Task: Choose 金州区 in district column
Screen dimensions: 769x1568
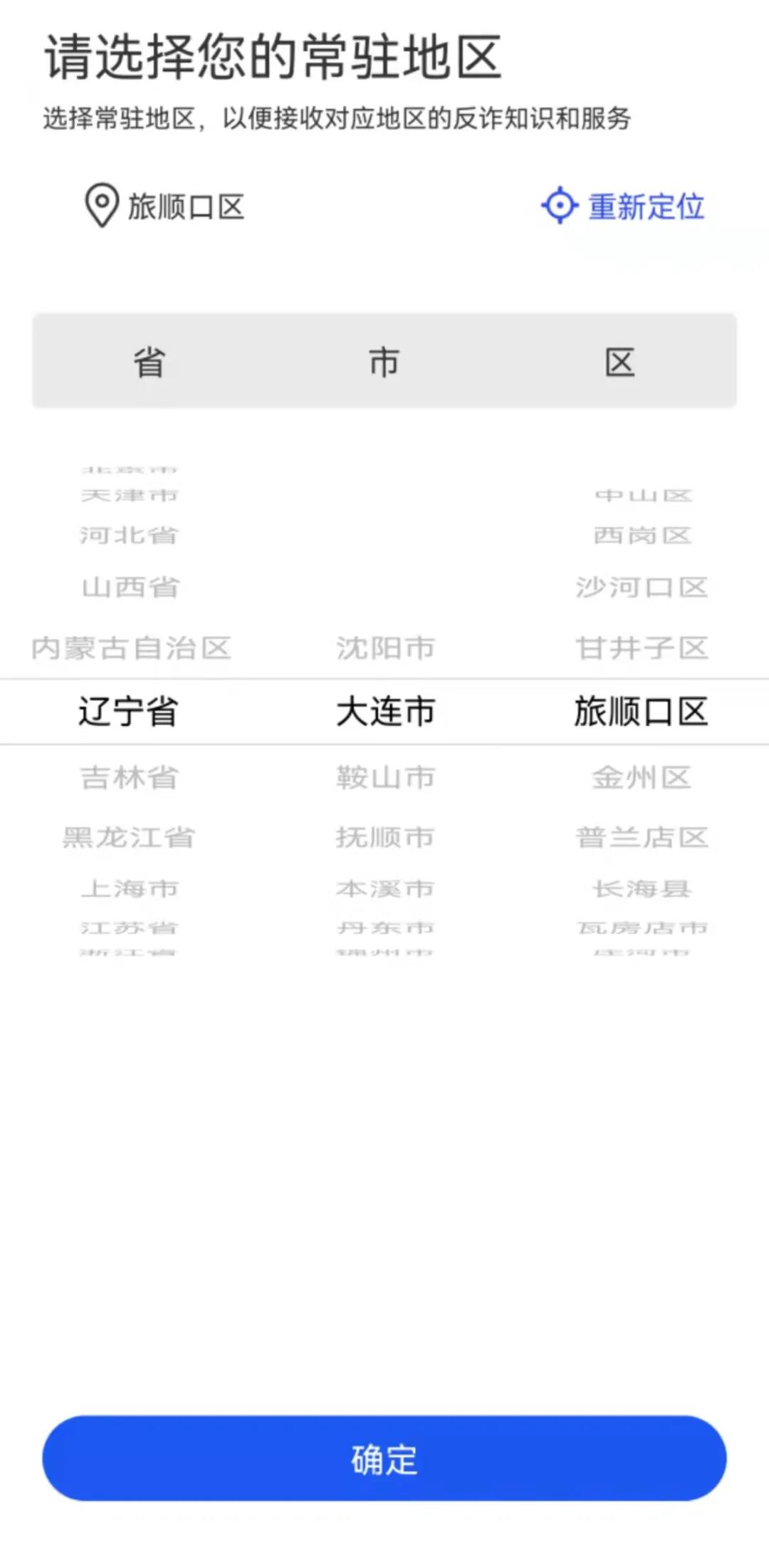Action: 642,777
